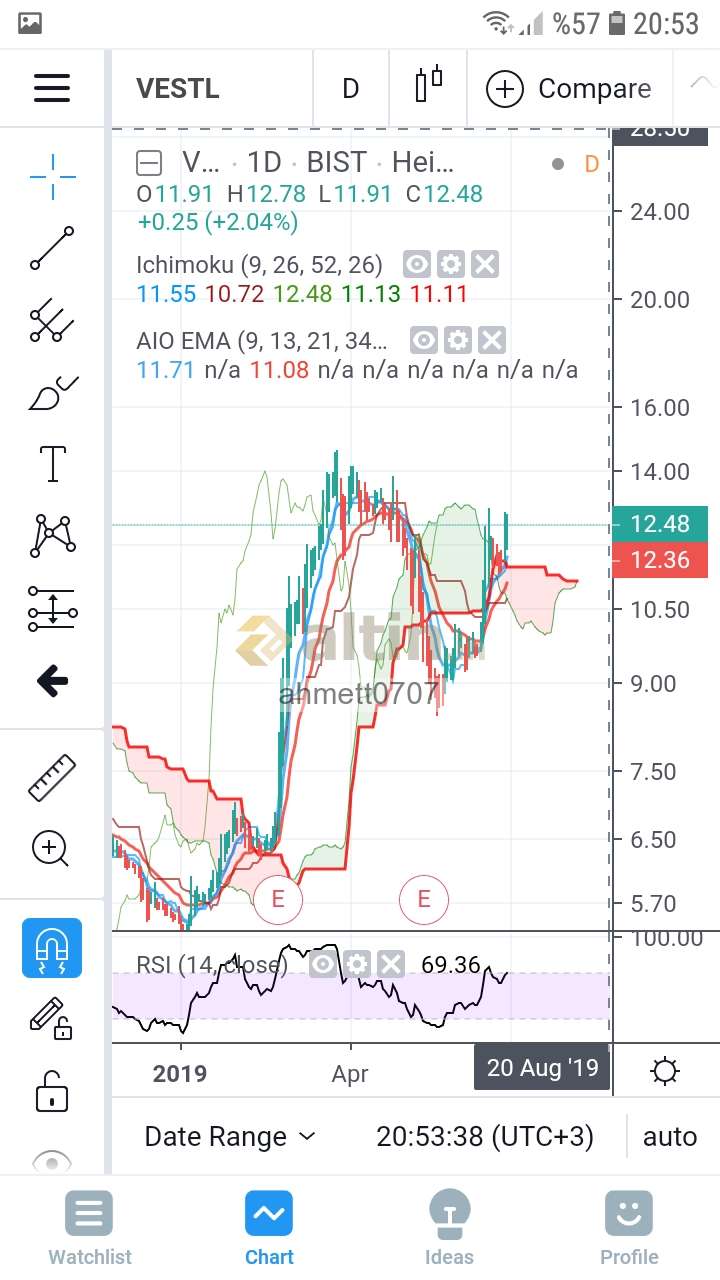Toggle the magnet mode

[52, 948]
